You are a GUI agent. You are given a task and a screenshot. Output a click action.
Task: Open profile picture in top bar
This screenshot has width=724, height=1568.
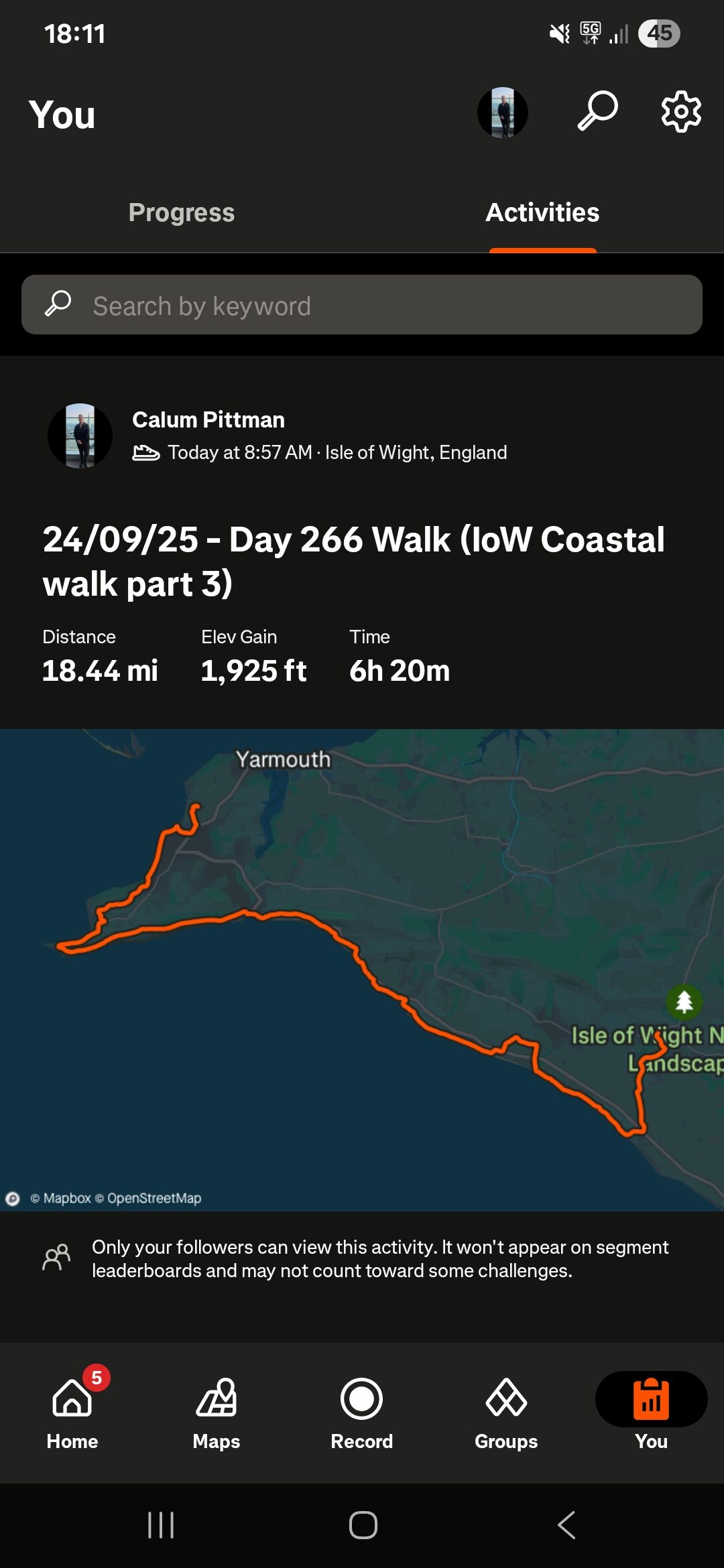coord(503,113)
